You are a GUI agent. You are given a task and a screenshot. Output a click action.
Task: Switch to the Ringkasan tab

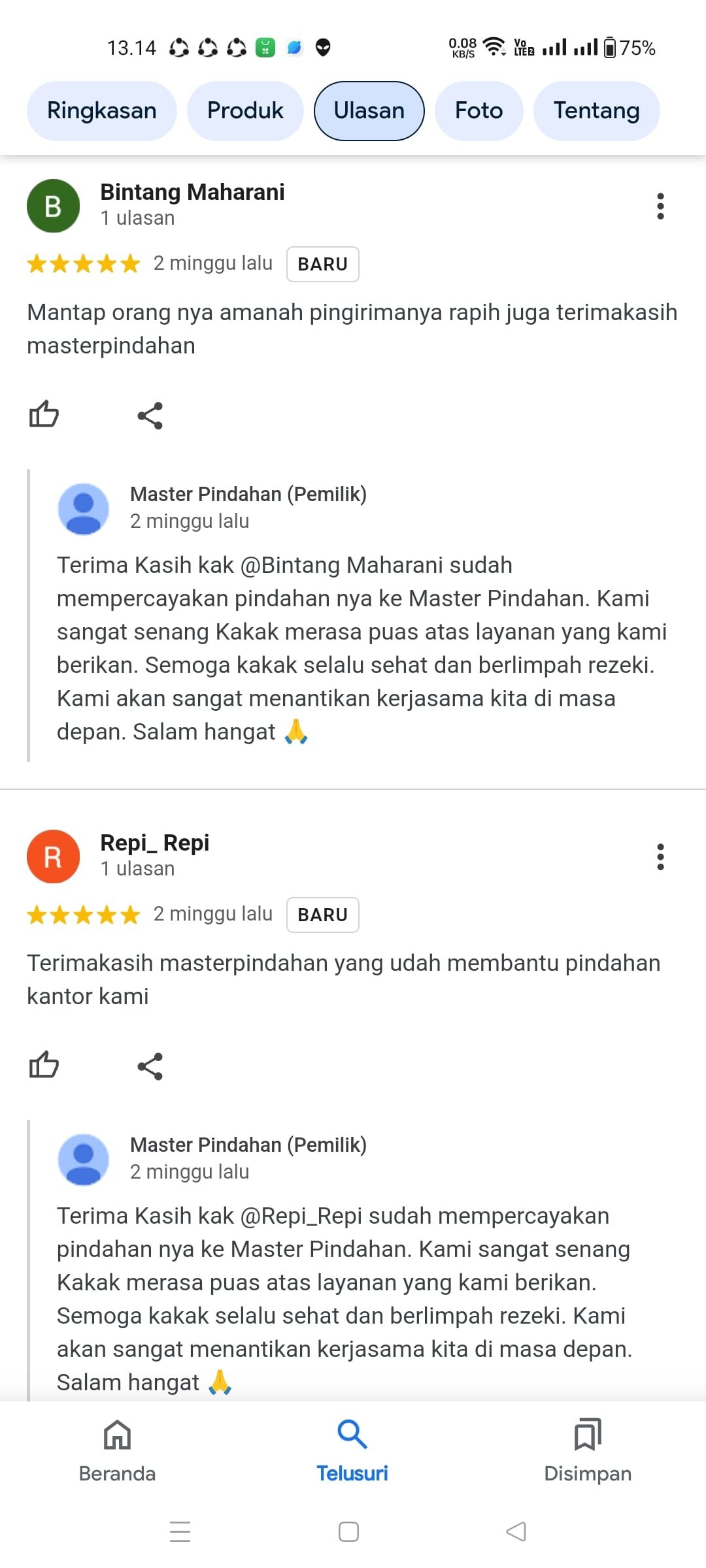click(101, 111)
